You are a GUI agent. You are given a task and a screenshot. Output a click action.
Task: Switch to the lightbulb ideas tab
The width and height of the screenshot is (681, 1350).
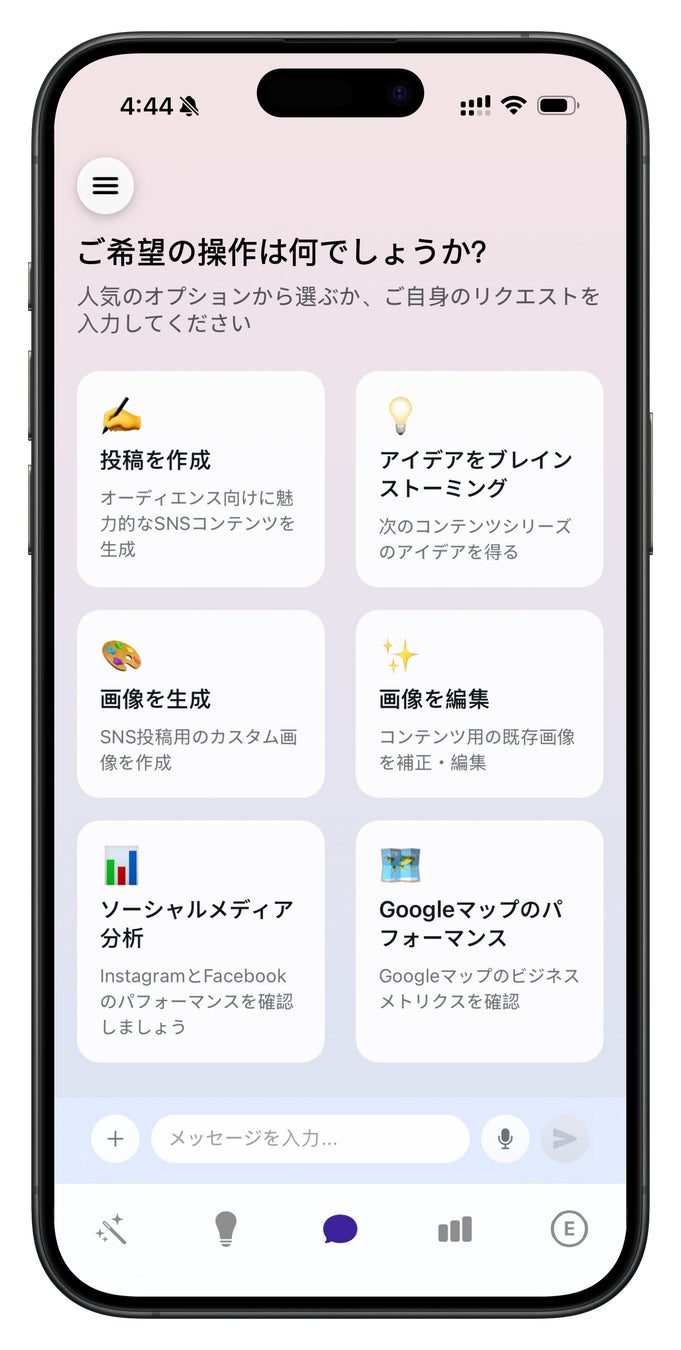226,1229
